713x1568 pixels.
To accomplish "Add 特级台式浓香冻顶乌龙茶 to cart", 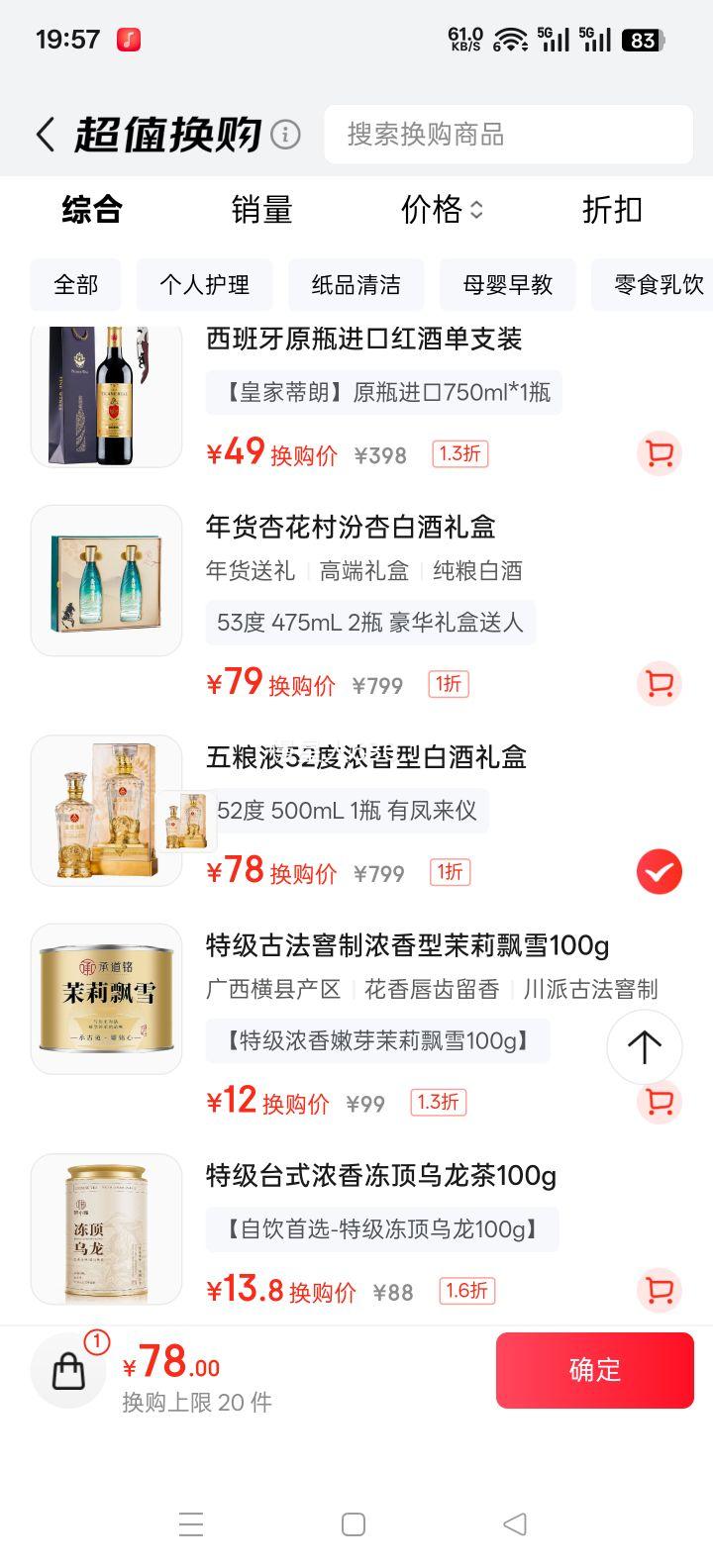I will [x=660, y=1292].
